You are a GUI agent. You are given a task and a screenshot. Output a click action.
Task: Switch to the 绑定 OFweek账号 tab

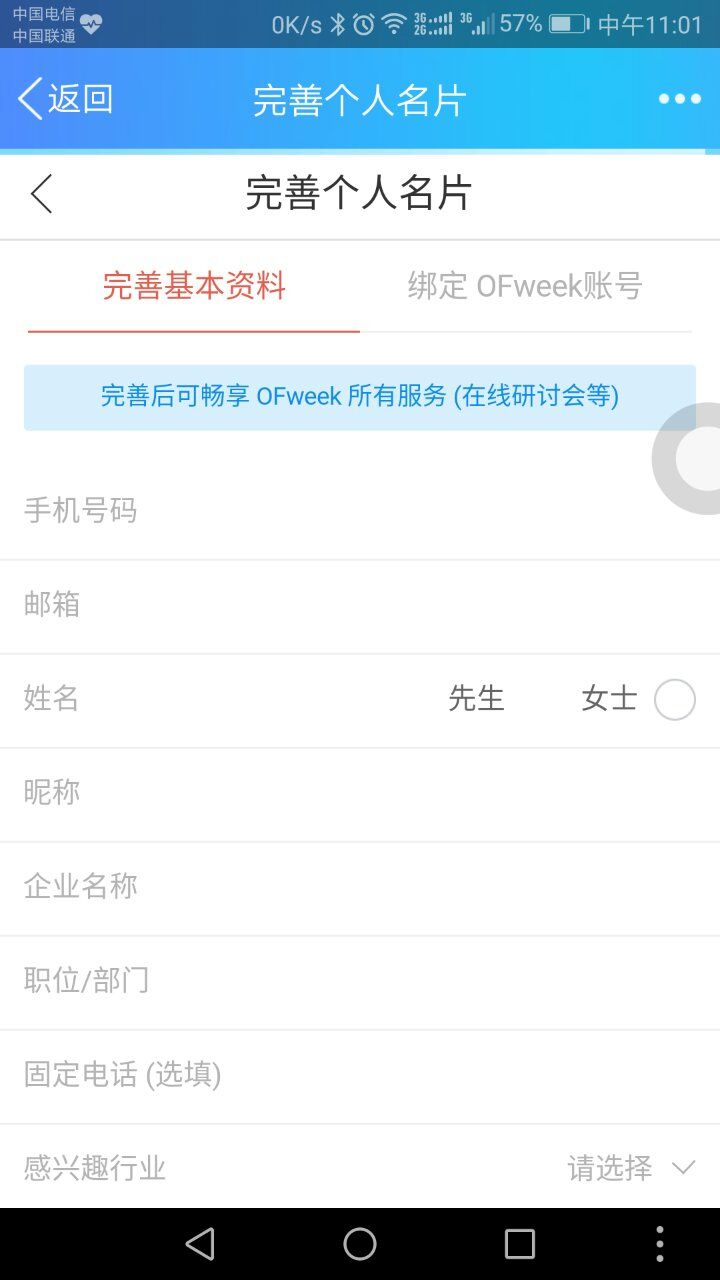pos(525,287)
